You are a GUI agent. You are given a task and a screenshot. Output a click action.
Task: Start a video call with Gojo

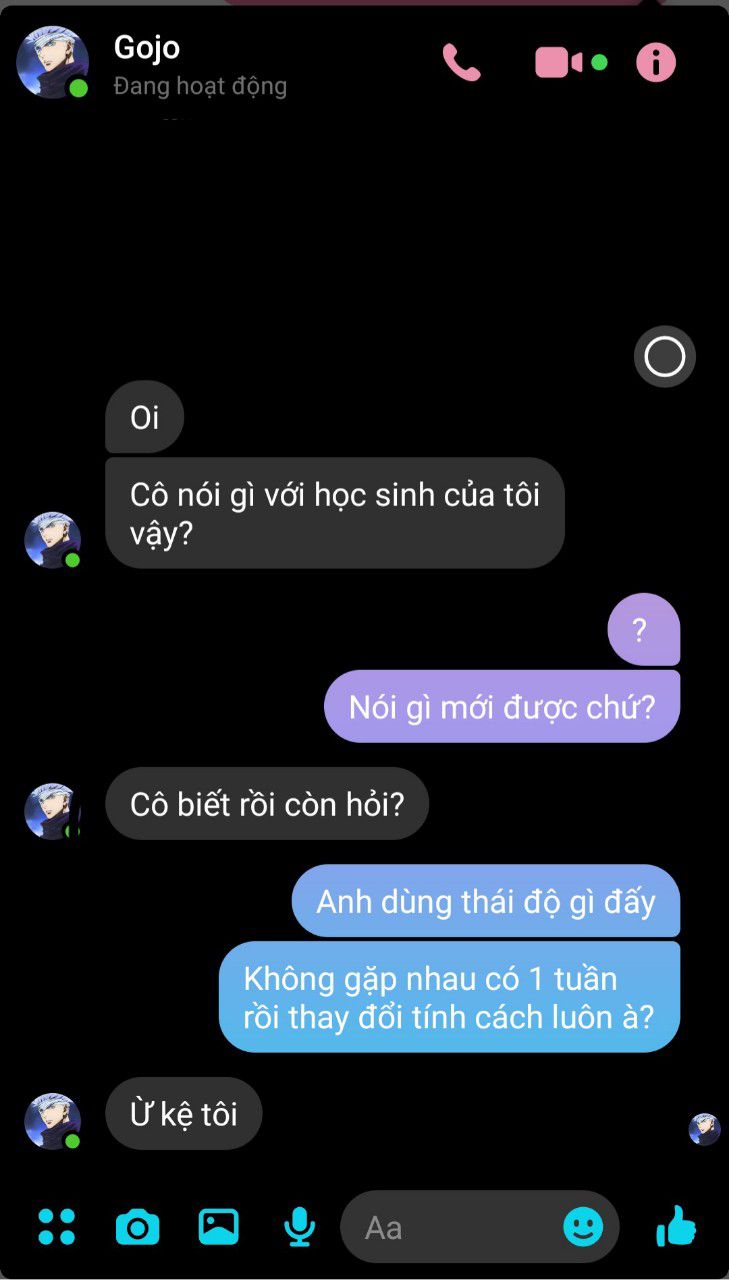pos(559,63)
